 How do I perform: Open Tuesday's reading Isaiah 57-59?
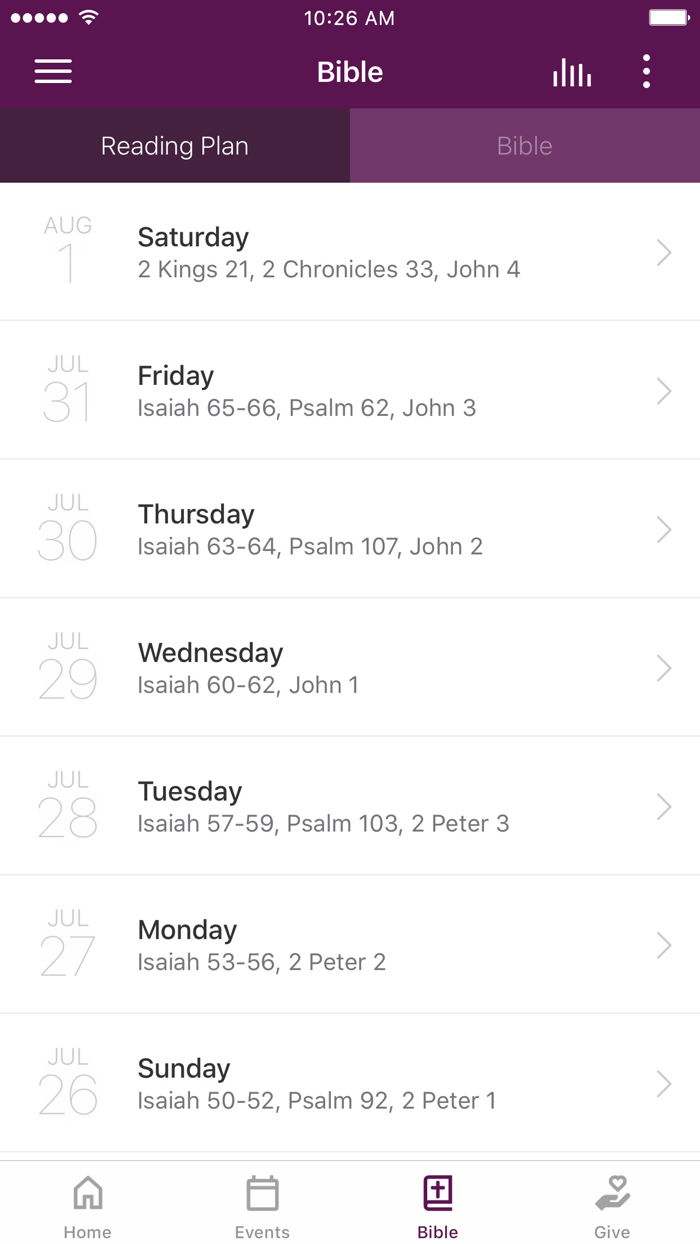point(350,806)
